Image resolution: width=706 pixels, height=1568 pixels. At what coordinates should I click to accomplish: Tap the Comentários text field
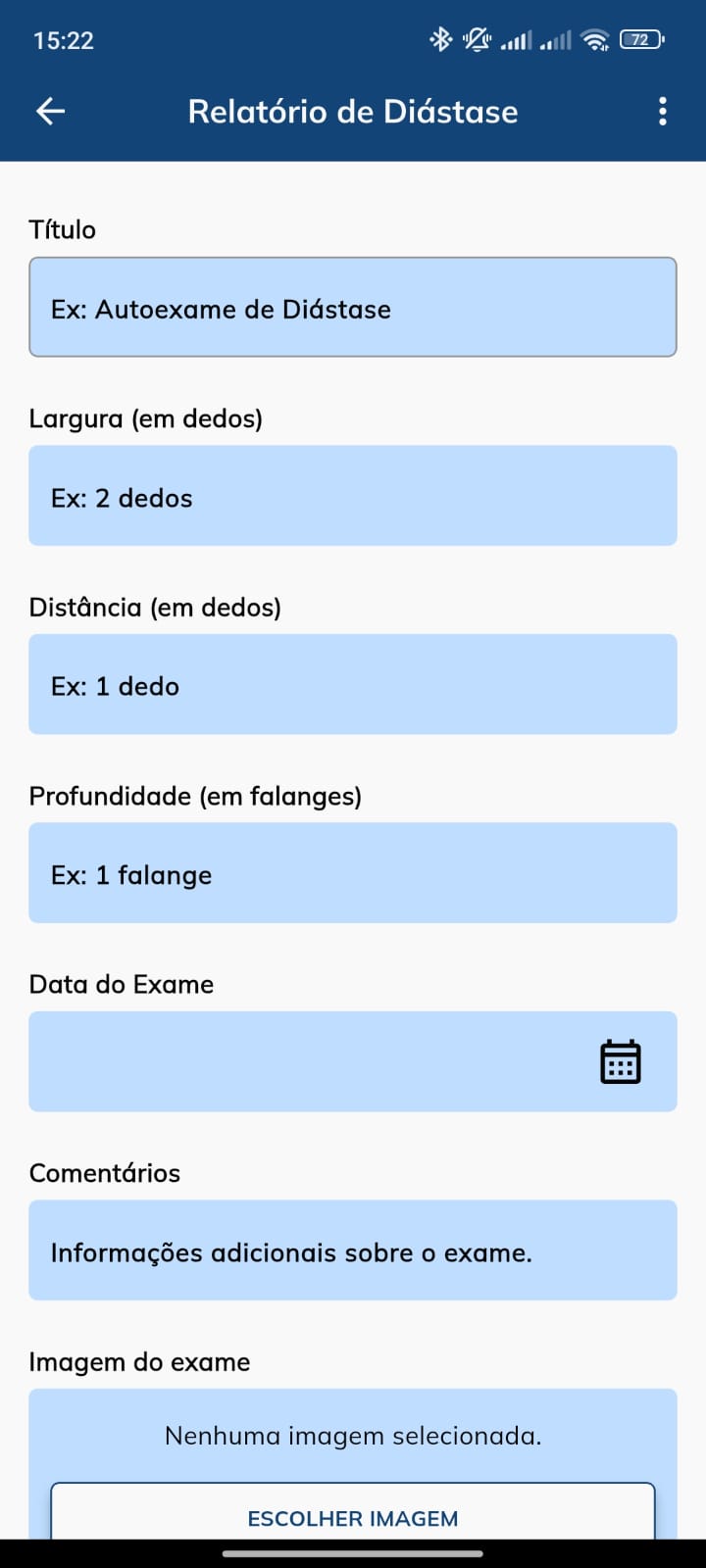pos(353,1250)
